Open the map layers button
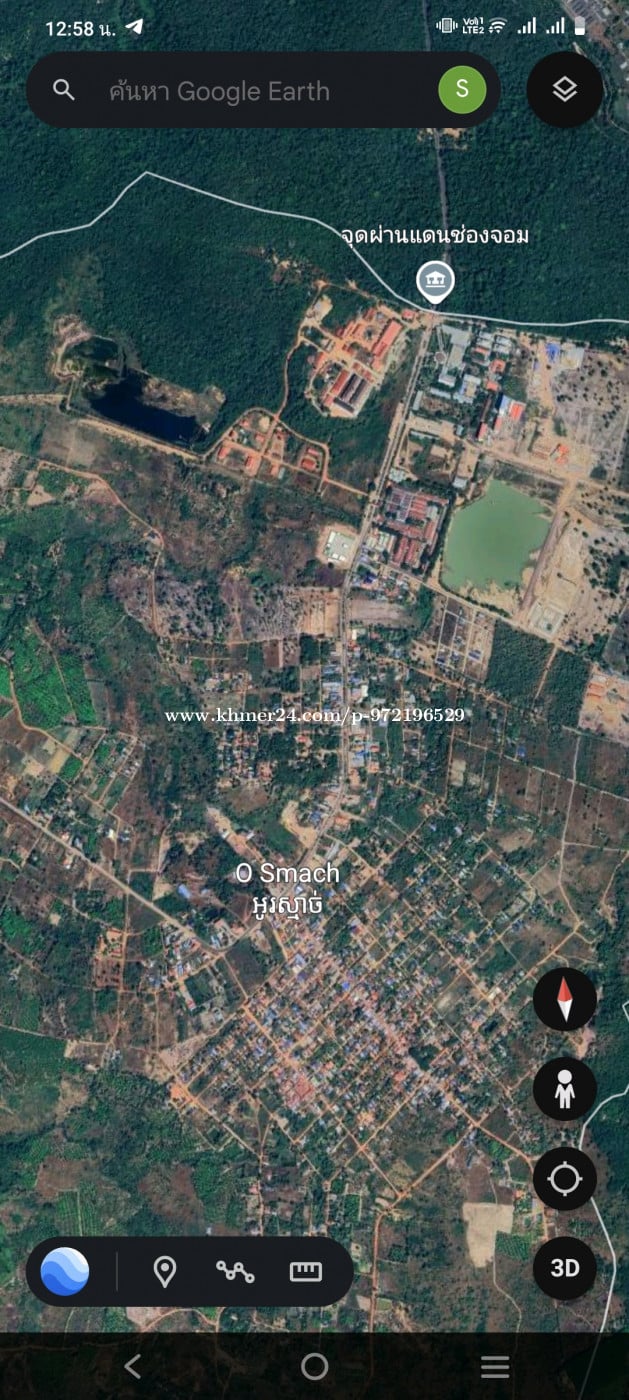This screenshot has height=1400, width=629. pyautogui.click(x=565, y=90)
